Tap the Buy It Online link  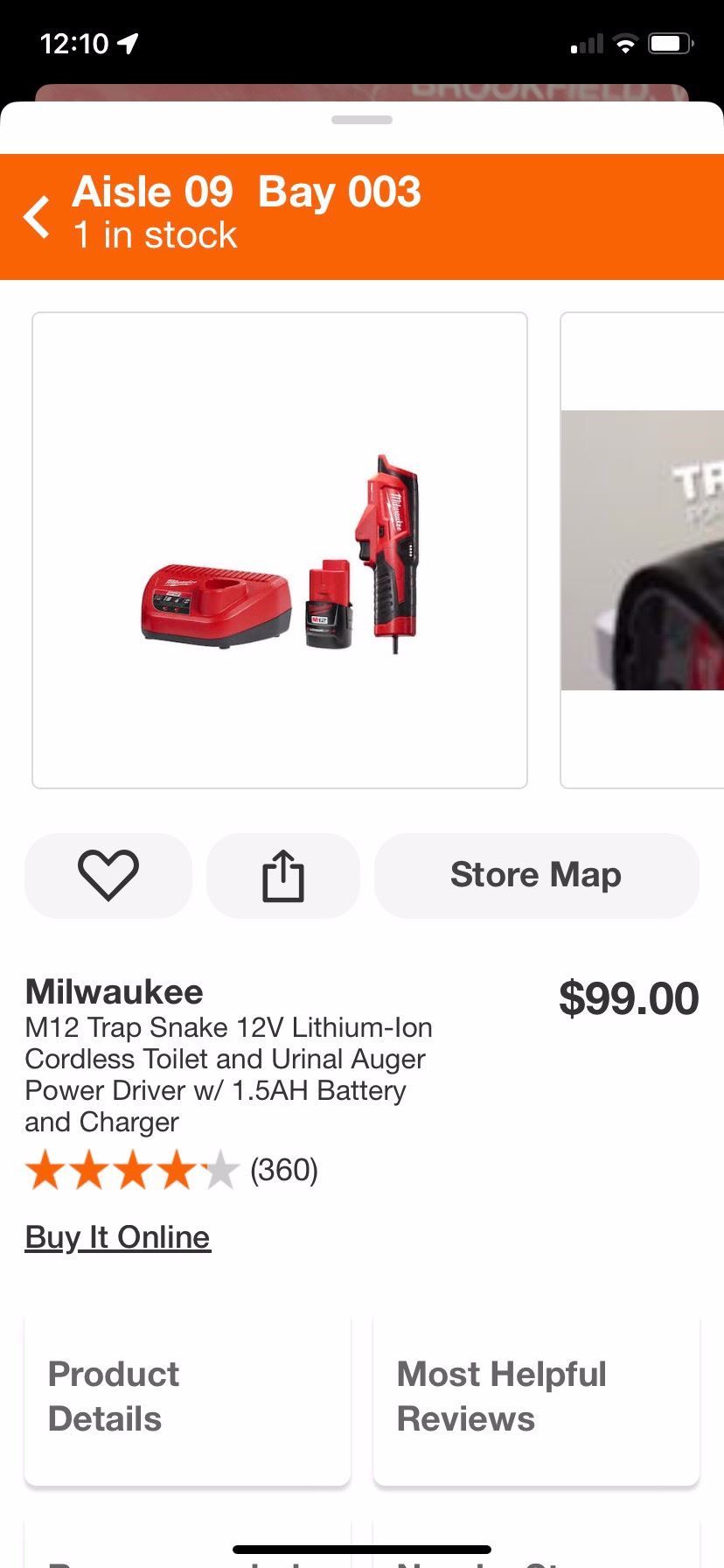[118, 1237]
